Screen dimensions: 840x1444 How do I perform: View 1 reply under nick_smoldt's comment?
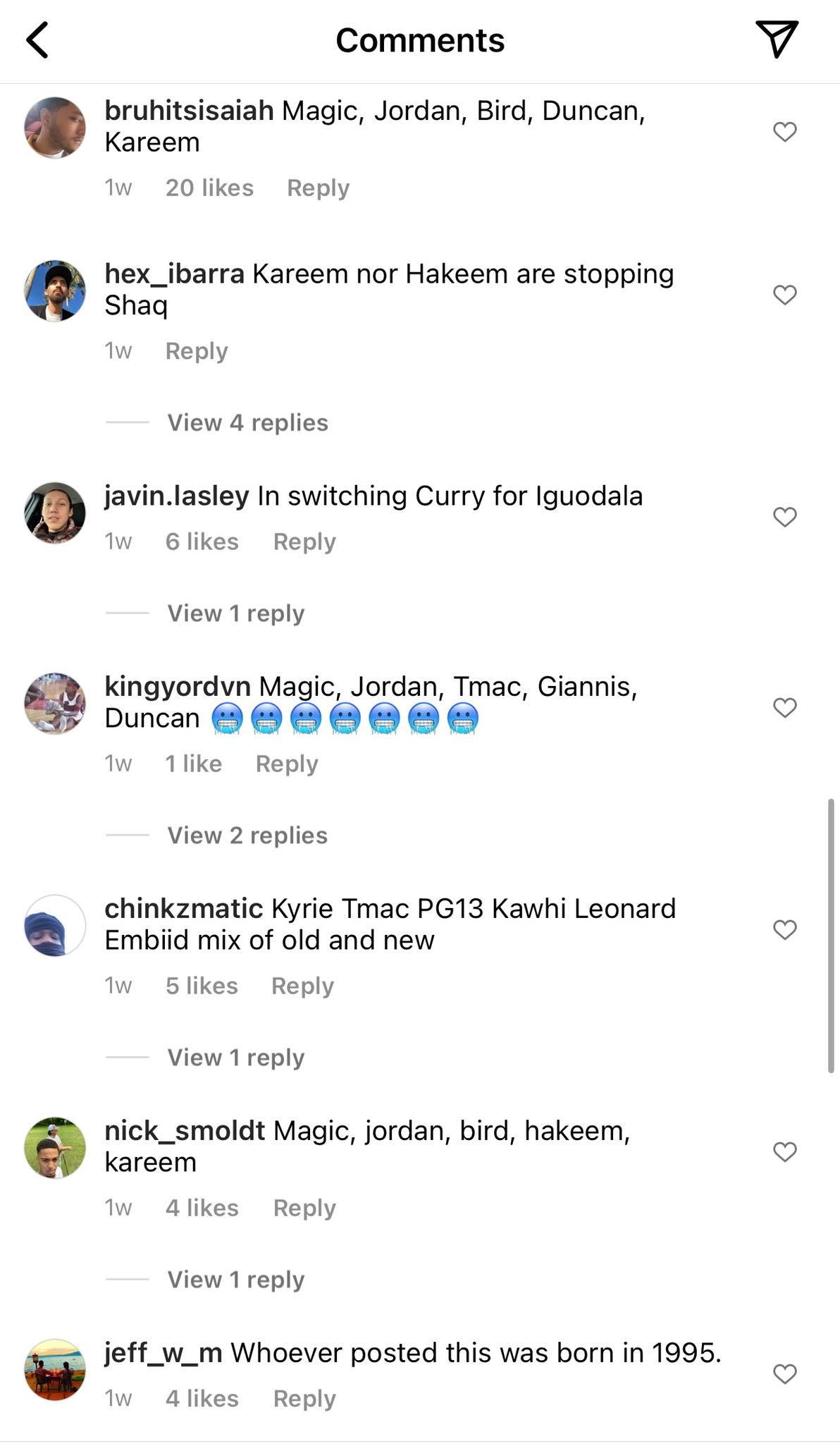235,1280
